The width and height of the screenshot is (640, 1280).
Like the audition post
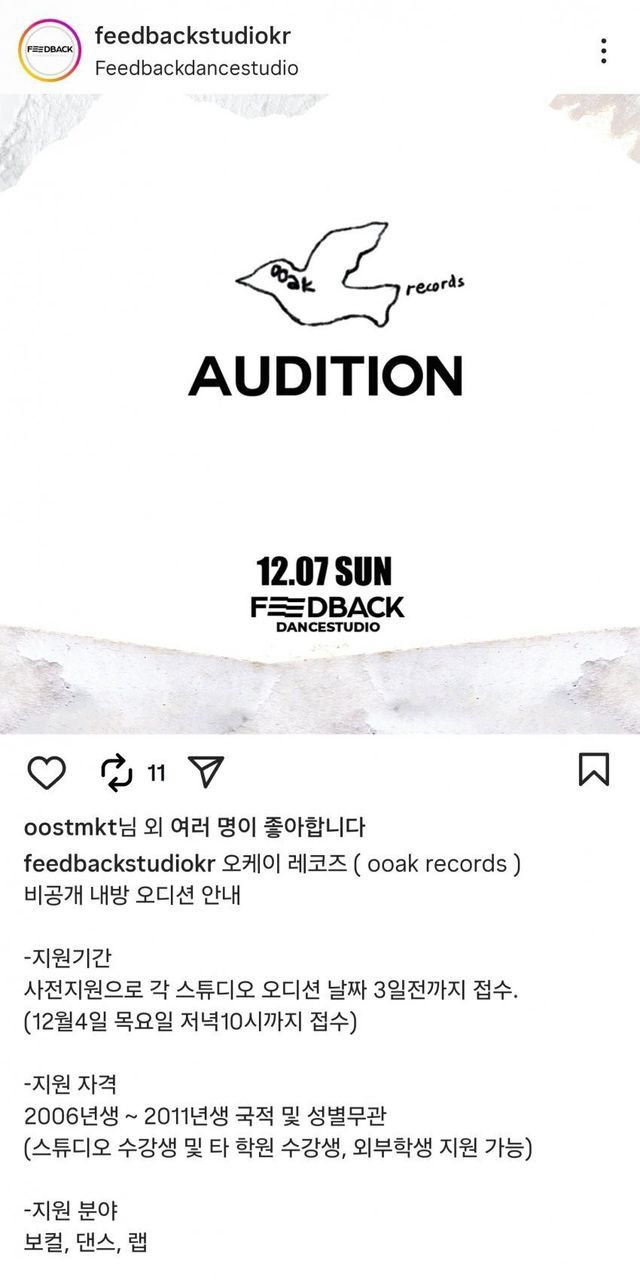coord(45,771)
